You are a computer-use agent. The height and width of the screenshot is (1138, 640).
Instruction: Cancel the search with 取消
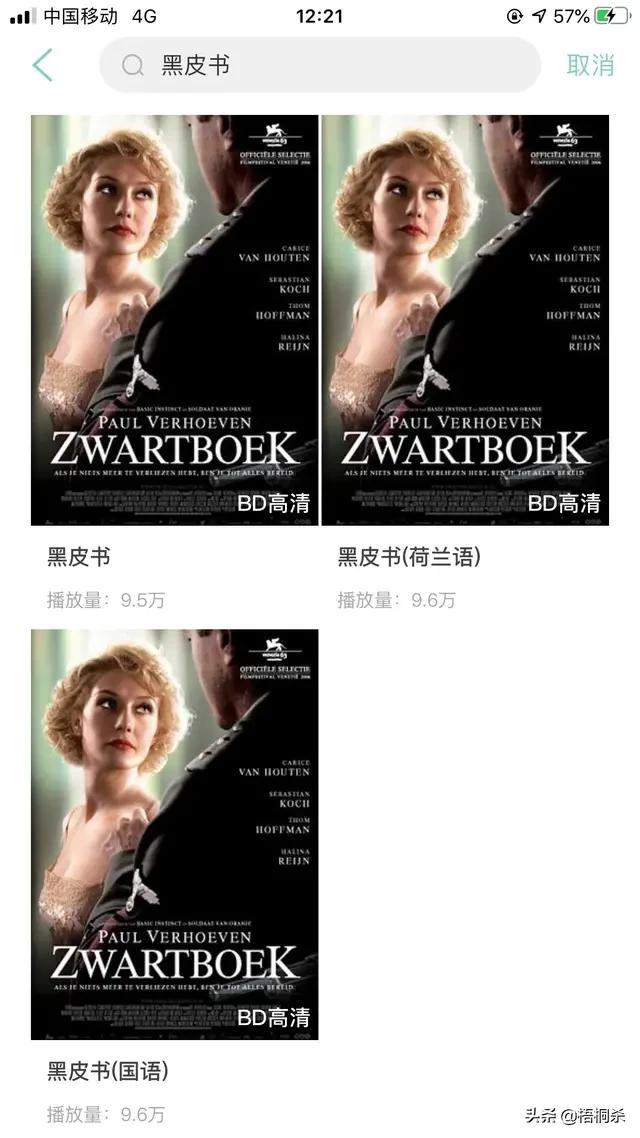590,66
